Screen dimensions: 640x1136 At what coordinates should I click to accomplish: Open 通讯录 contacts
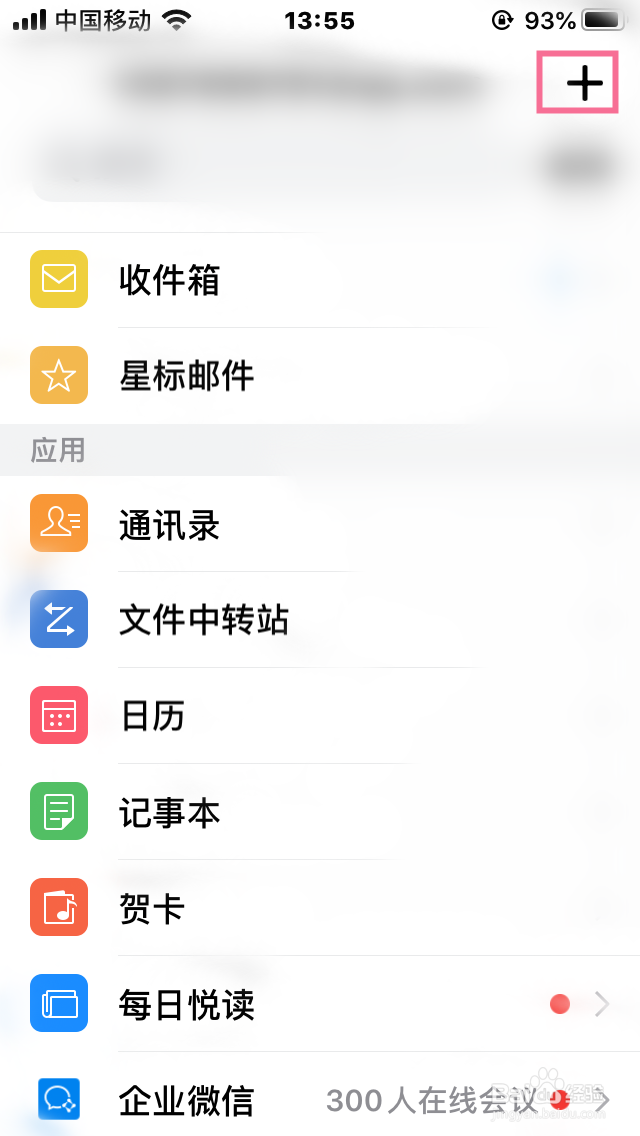pos(320,524)
